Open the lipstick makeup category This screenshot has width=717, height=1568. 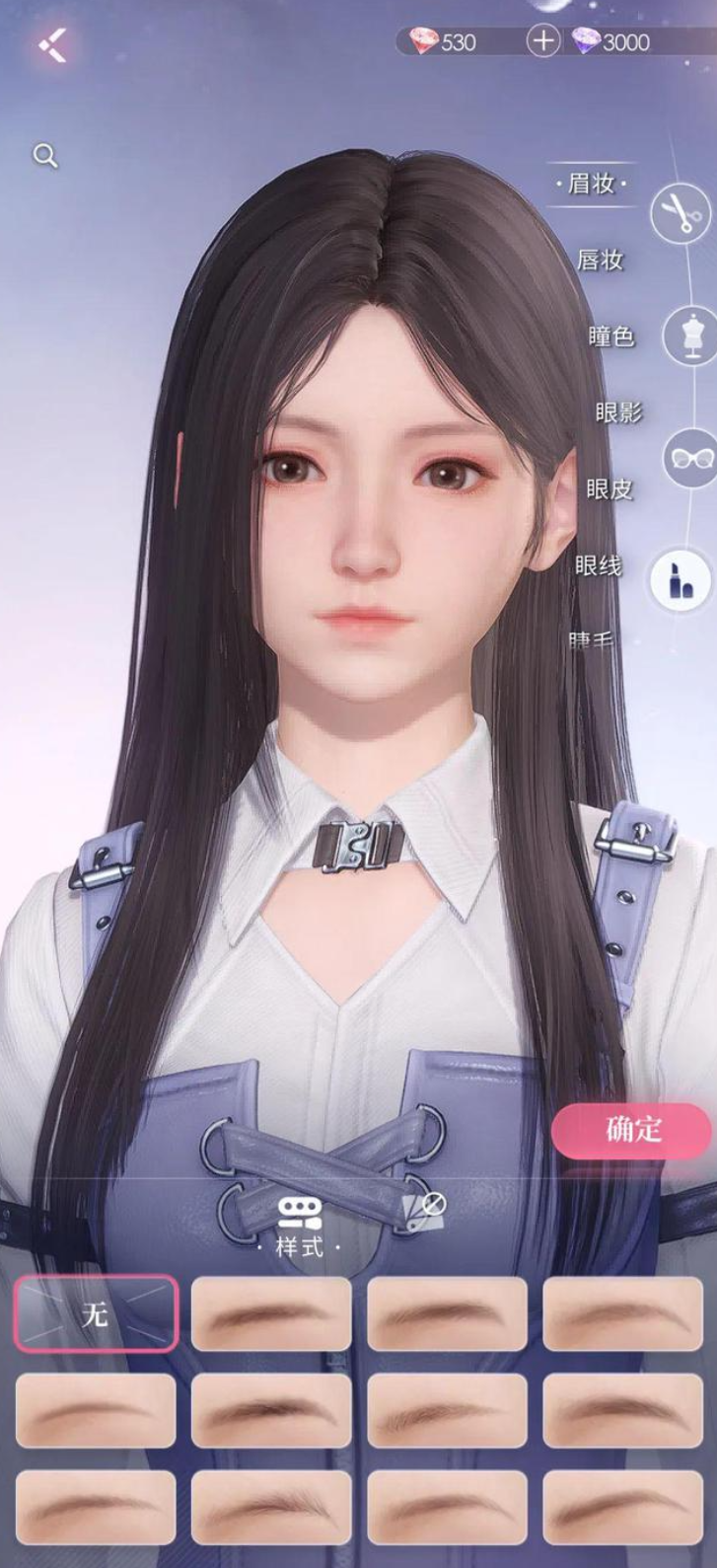pos(681,579)
